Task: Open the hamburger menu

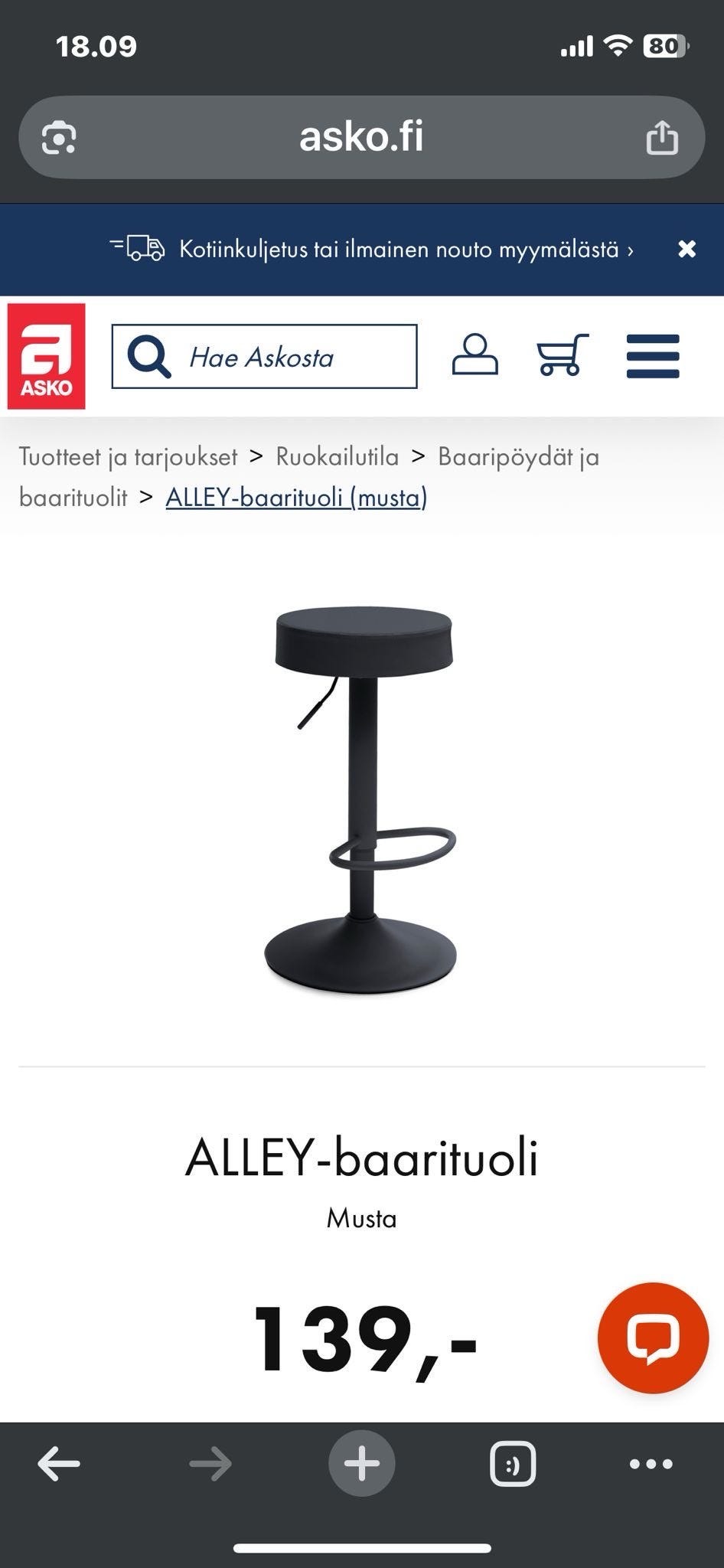Action: pyautogui.click(x=652, y=356)
